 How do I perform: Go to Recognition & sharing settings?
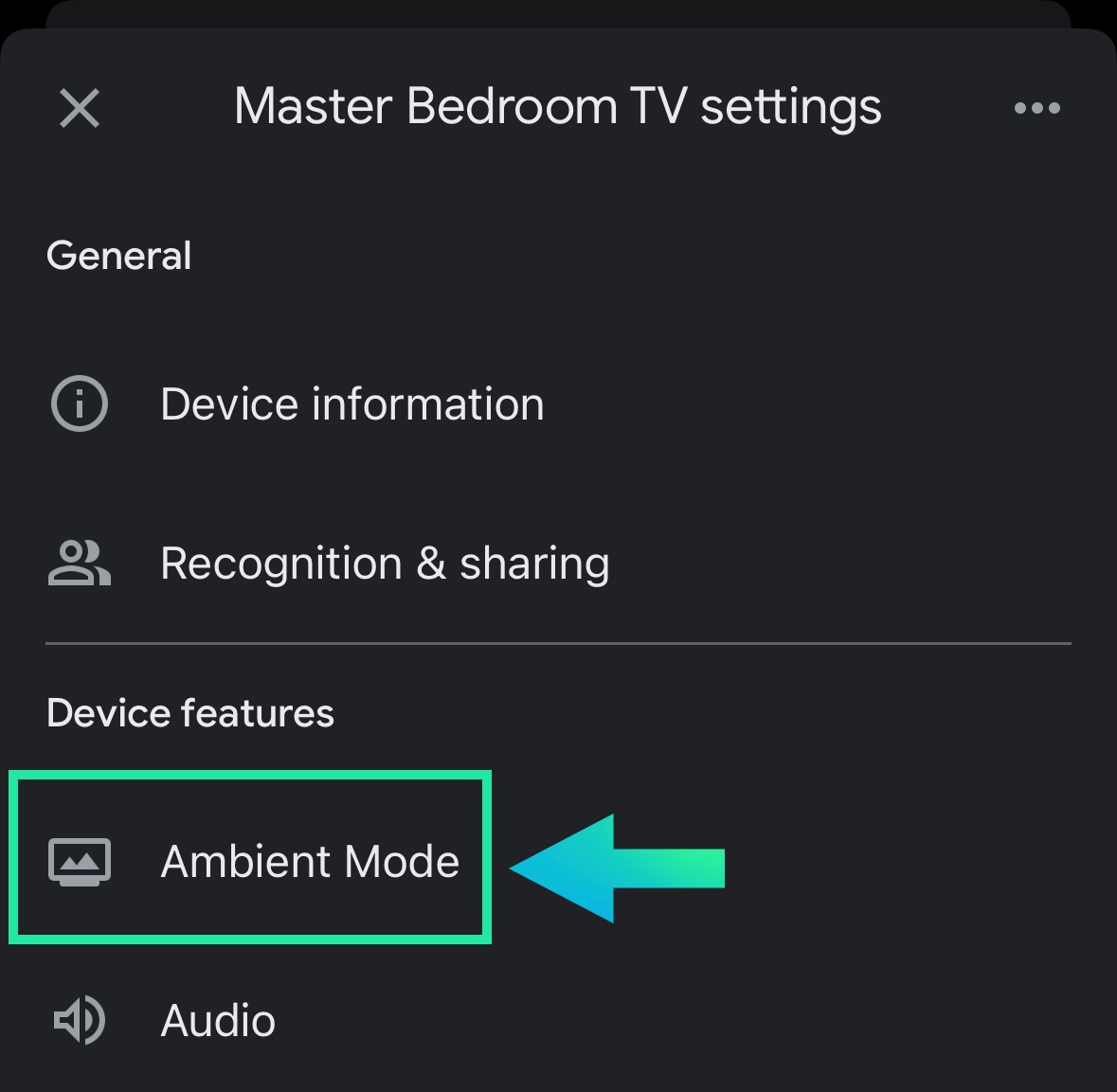(x=384, y=564)
